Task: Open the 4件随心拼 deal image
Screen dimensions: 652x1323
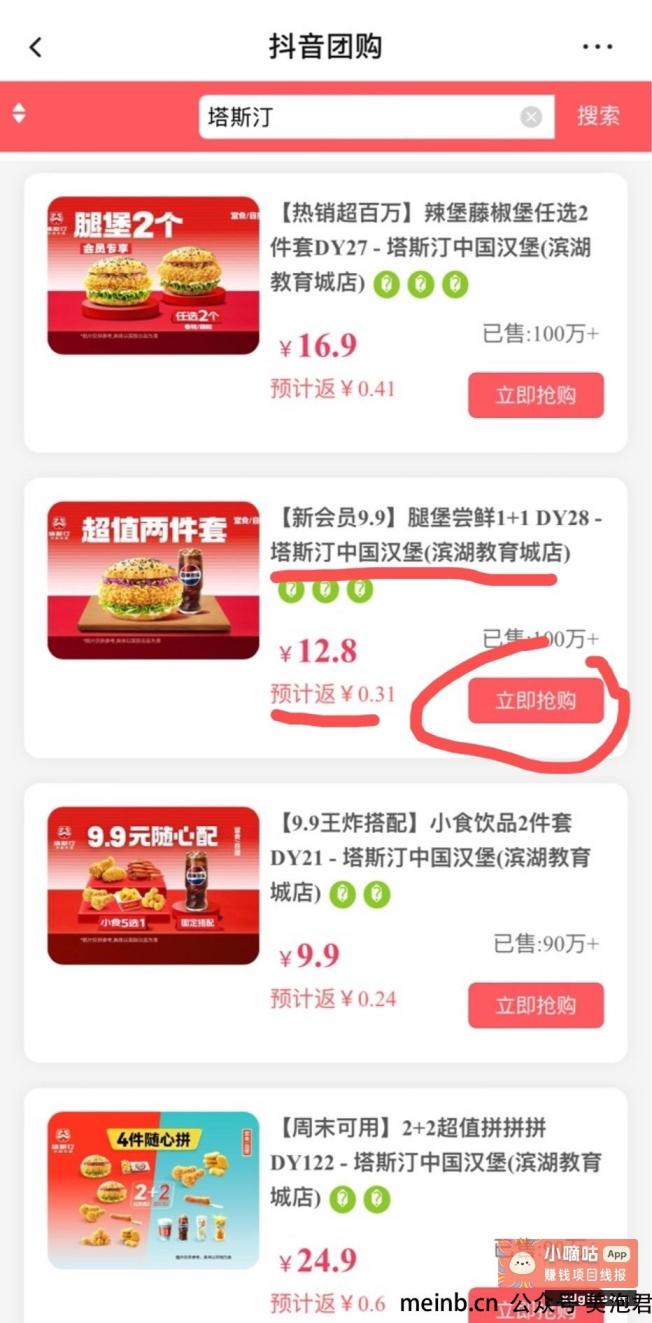Action: point(153,1190)
